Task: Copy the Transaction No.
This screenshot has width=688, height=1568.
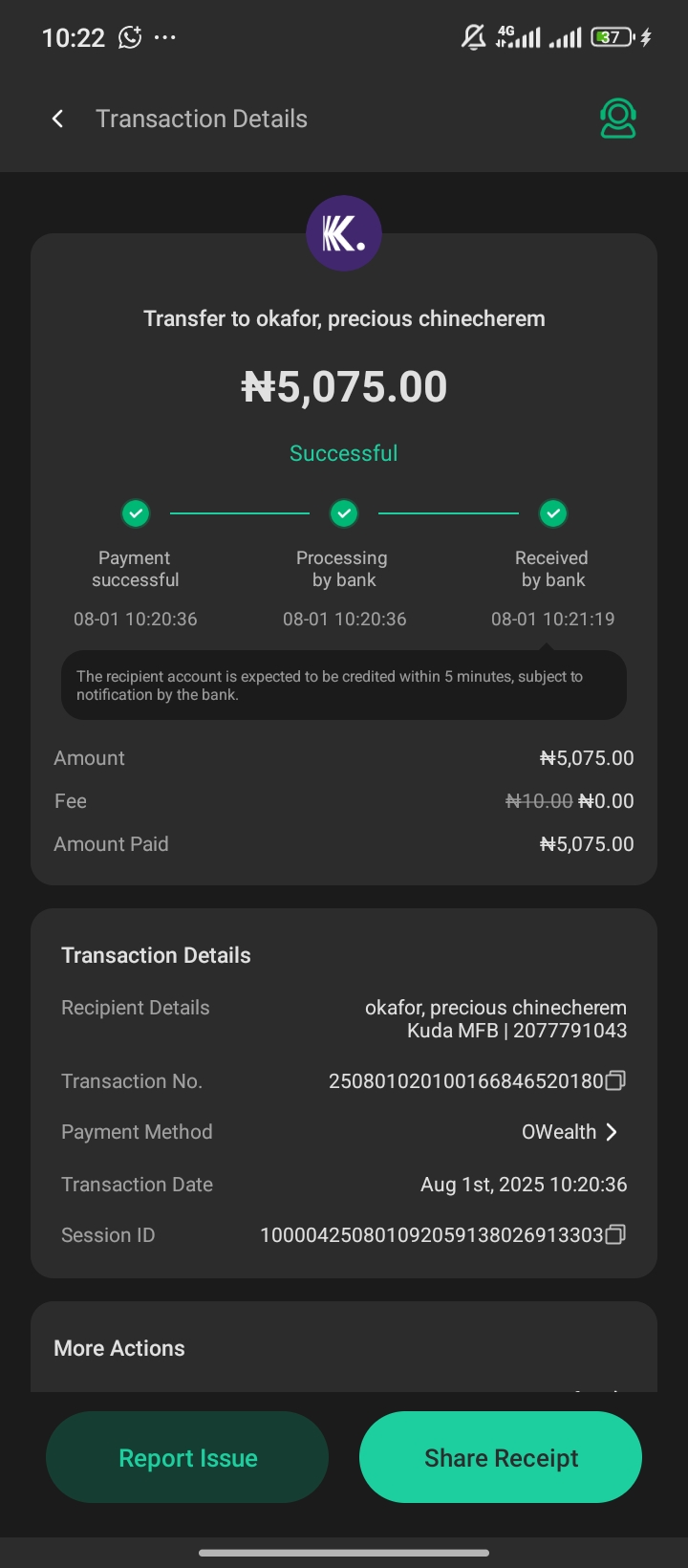Action: click(x=616, y=1080)
